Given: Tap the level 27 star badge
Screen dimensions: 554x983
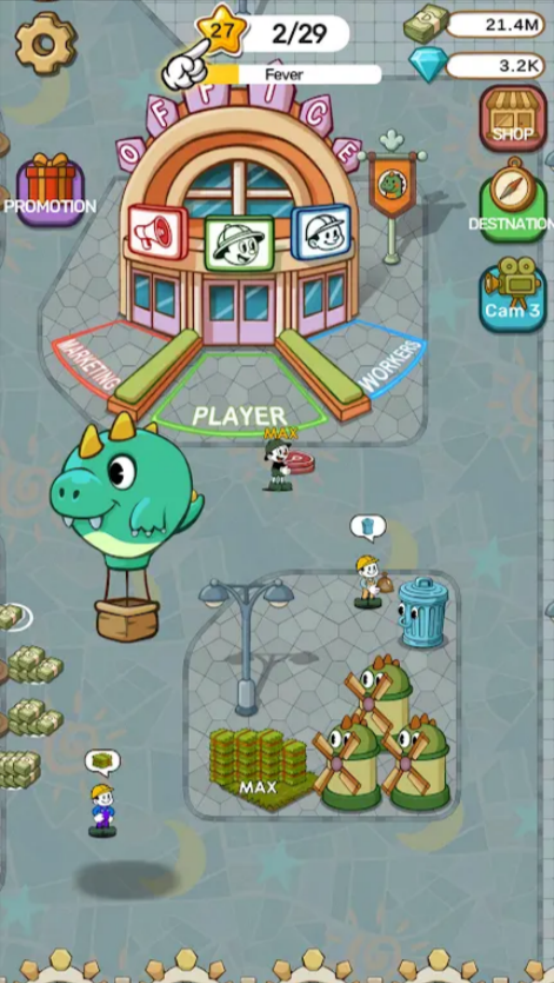Looking at the screenshot, I should (221, 30).
